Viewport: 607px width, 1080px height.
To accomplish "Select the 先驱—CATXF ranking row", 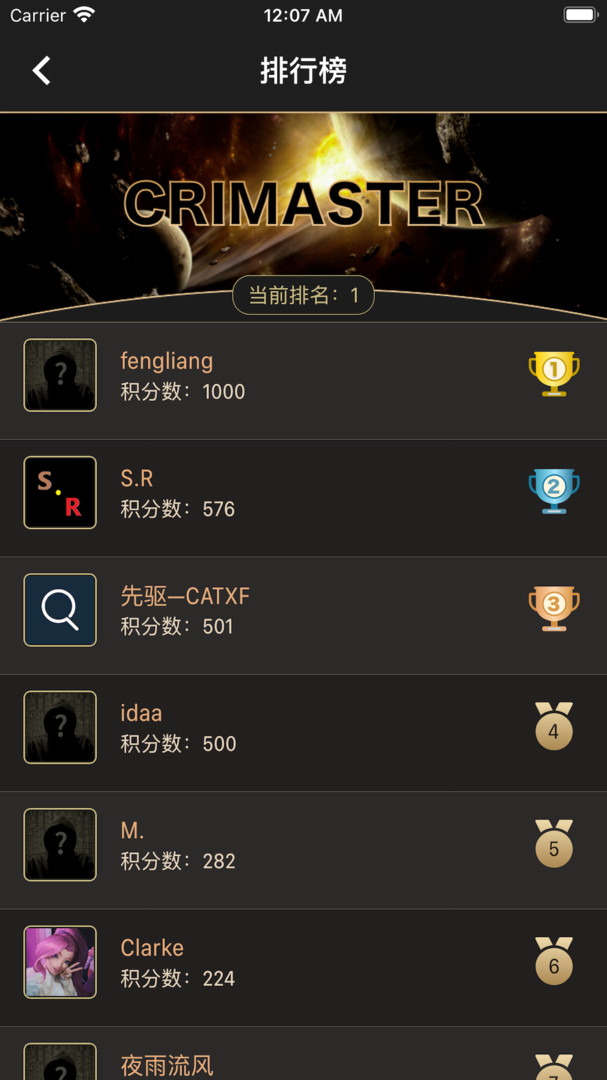I will pyautogui.click(x=303, y=616).
